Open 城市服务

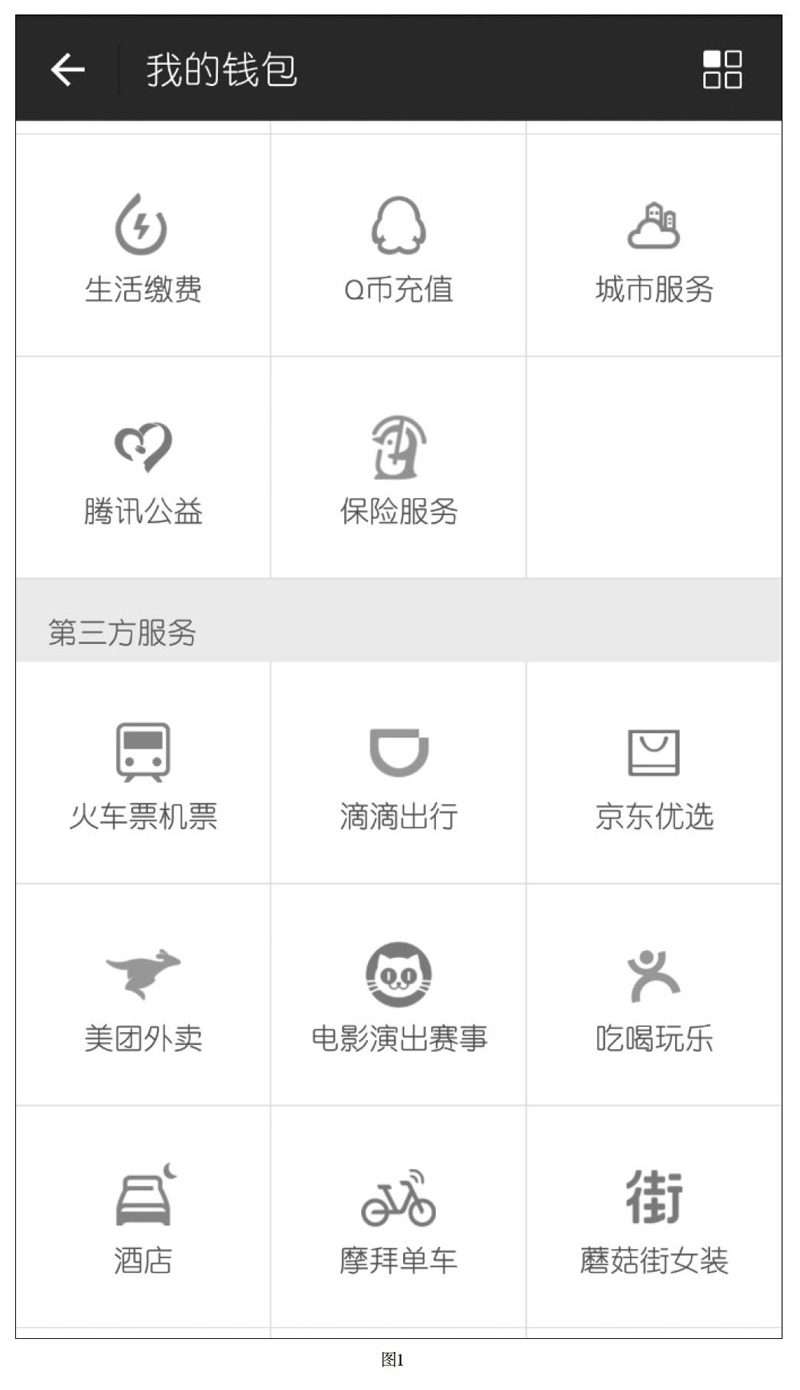click(x=654, y=246)
